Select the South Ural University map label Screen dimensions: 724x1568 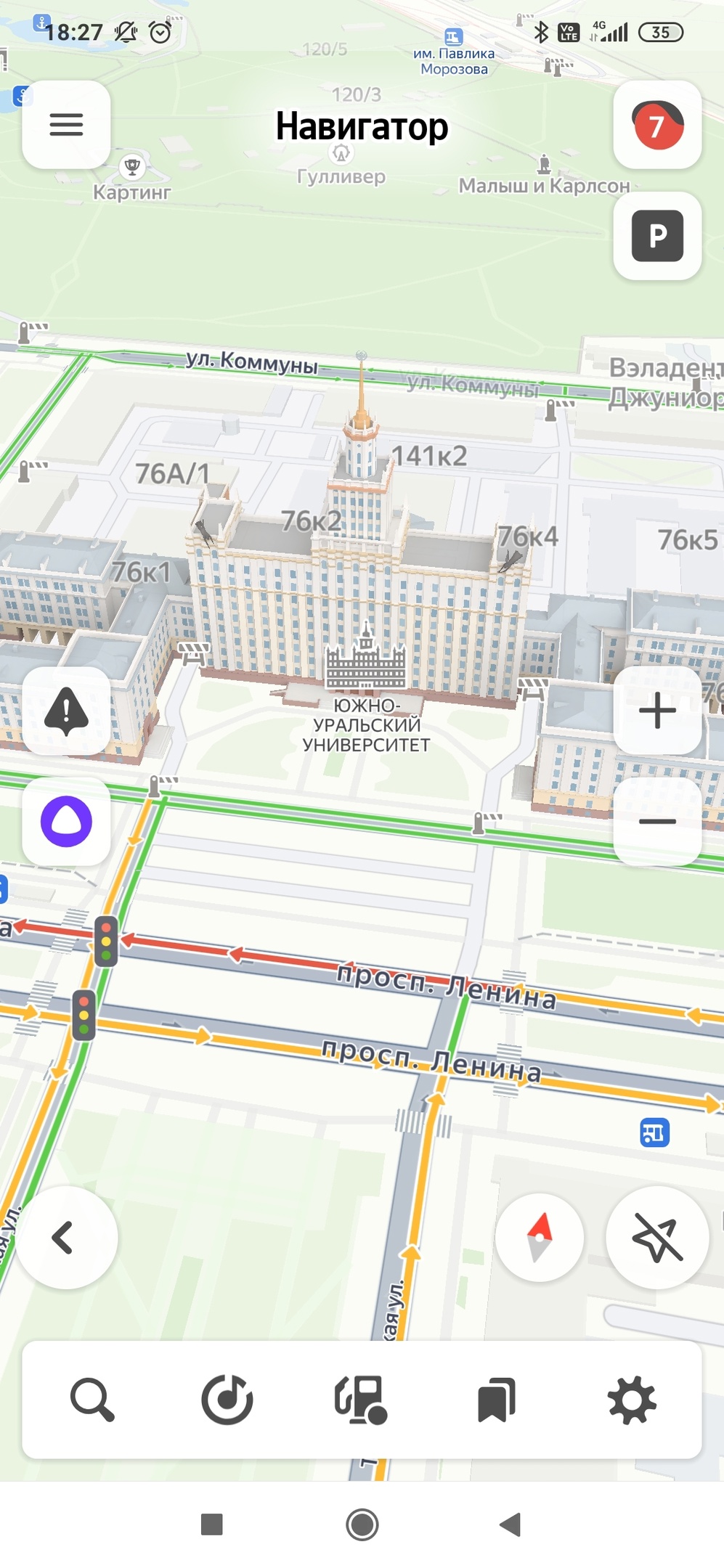367,724
